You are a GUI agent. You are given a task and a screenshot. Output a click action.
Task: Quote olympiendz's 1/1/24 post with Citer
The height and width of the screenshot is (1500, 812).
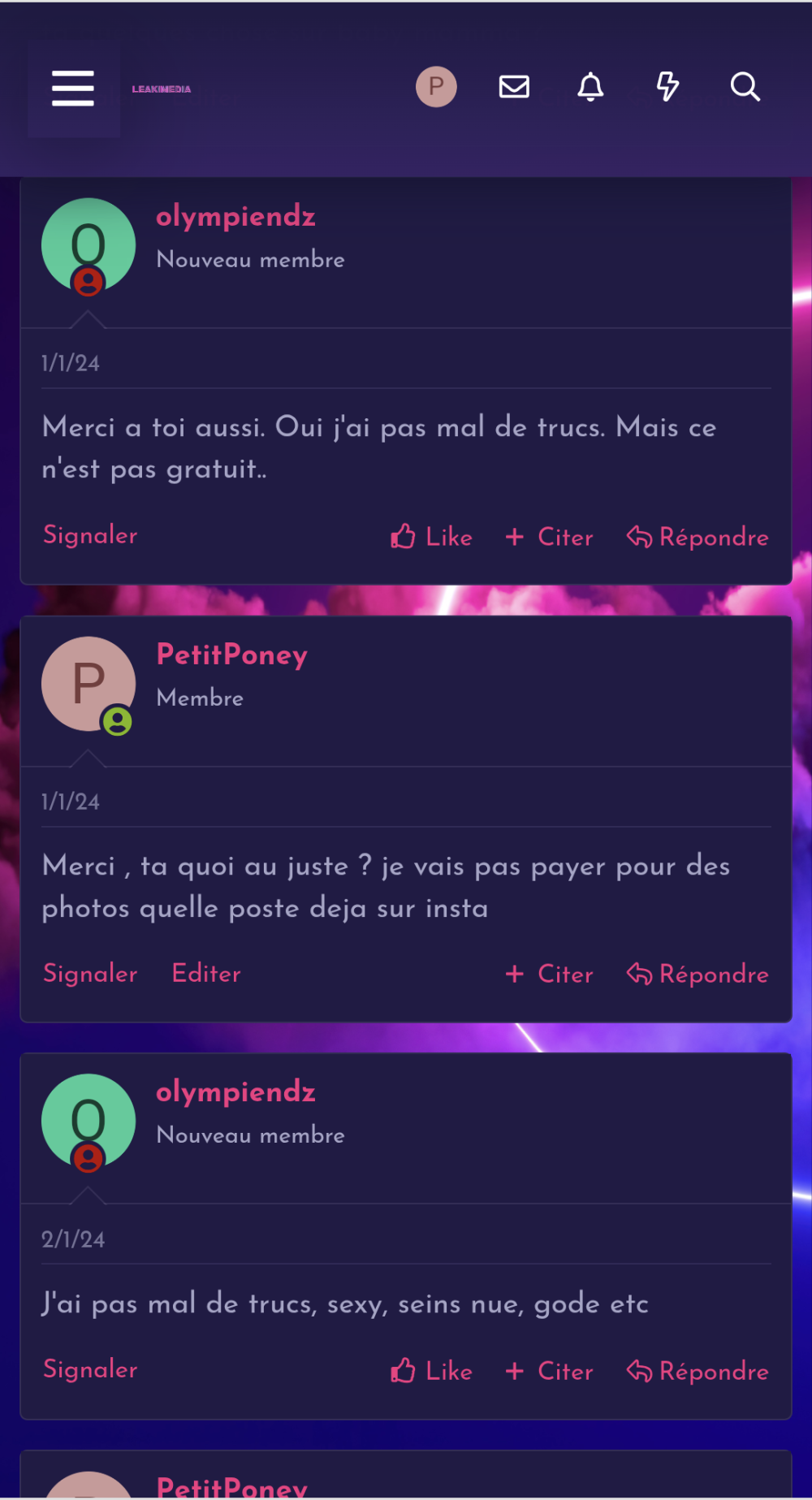[550, 537]
